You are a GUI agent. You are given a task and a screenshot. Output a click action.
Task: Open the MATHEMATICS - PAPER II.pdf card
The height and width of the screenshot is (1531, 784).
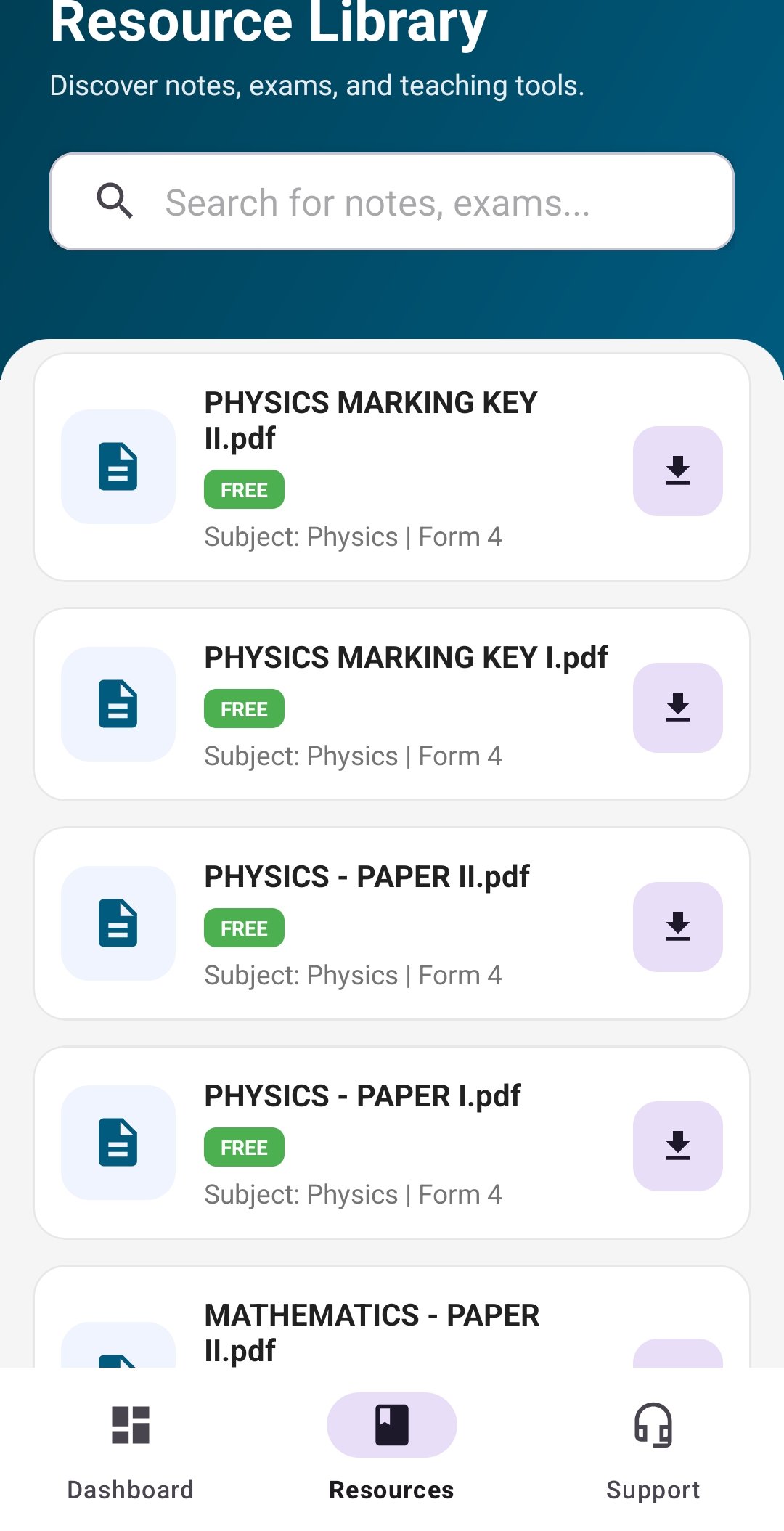pos(372,1331)
